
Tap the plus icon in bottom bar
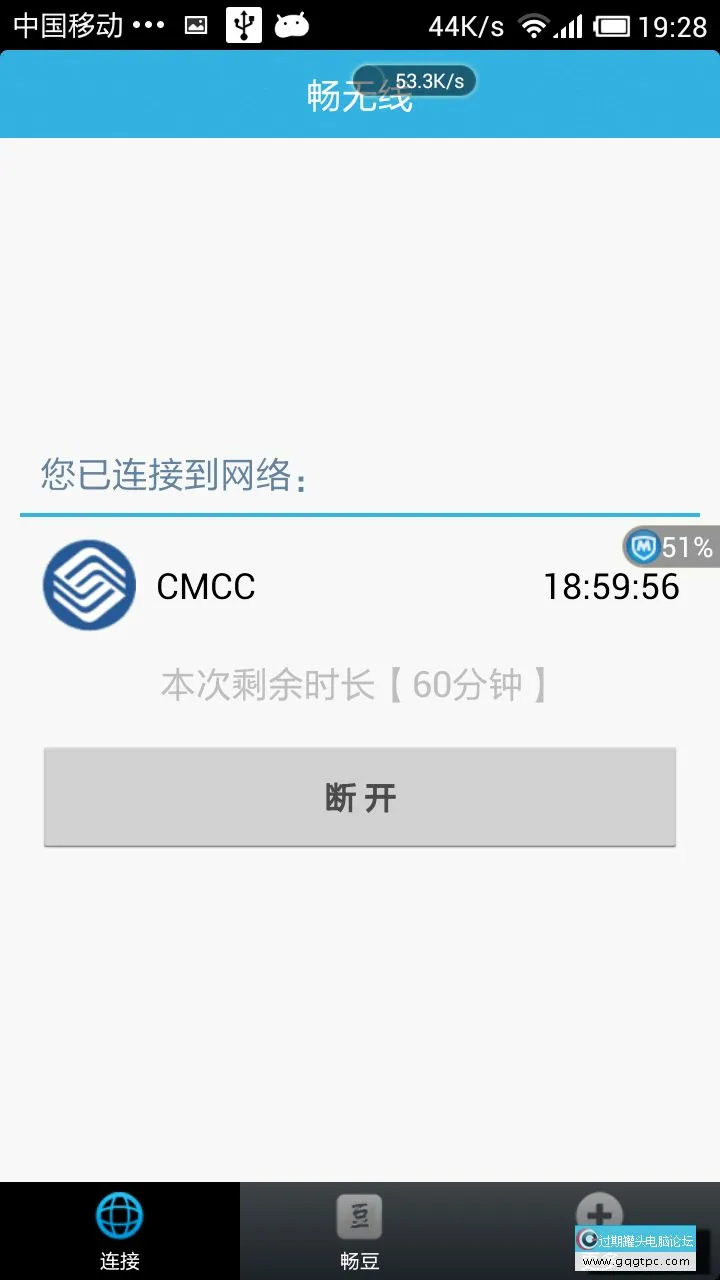point(599,1213)
